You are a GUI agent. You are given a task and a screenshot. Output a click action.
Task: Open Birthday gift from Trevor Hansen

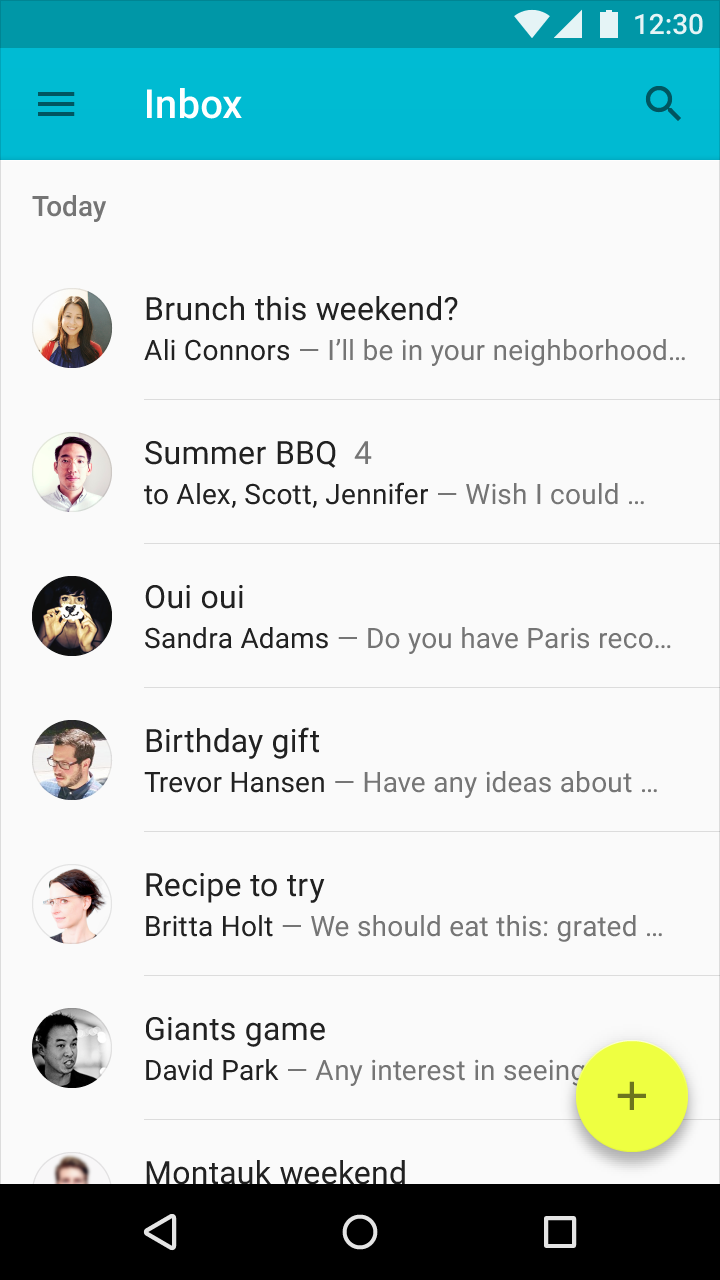coord(360,760)
